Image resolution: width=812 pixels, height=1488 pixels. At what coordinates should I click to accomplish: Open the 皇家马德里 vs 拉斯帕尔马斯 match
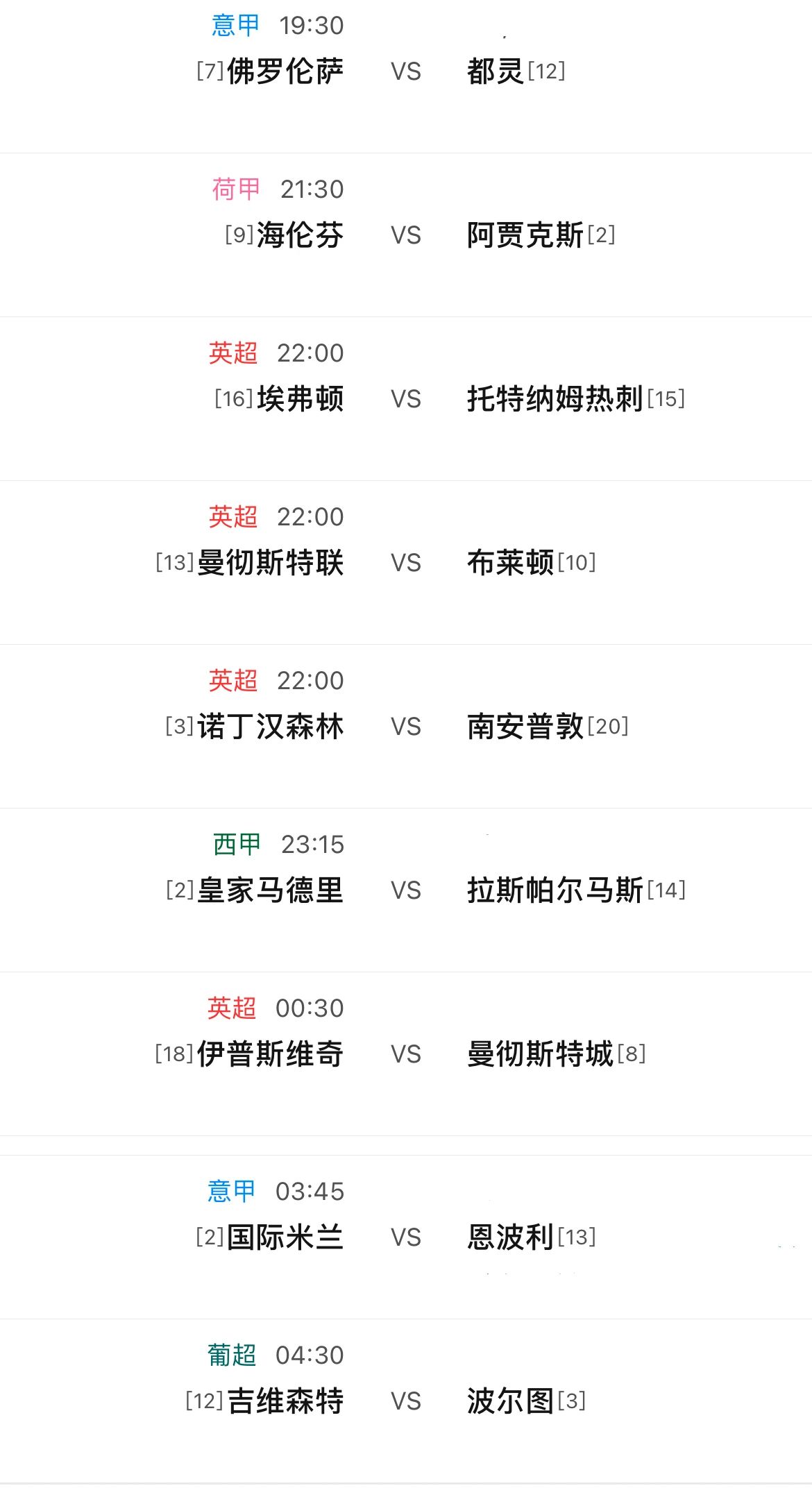point(406,890)
